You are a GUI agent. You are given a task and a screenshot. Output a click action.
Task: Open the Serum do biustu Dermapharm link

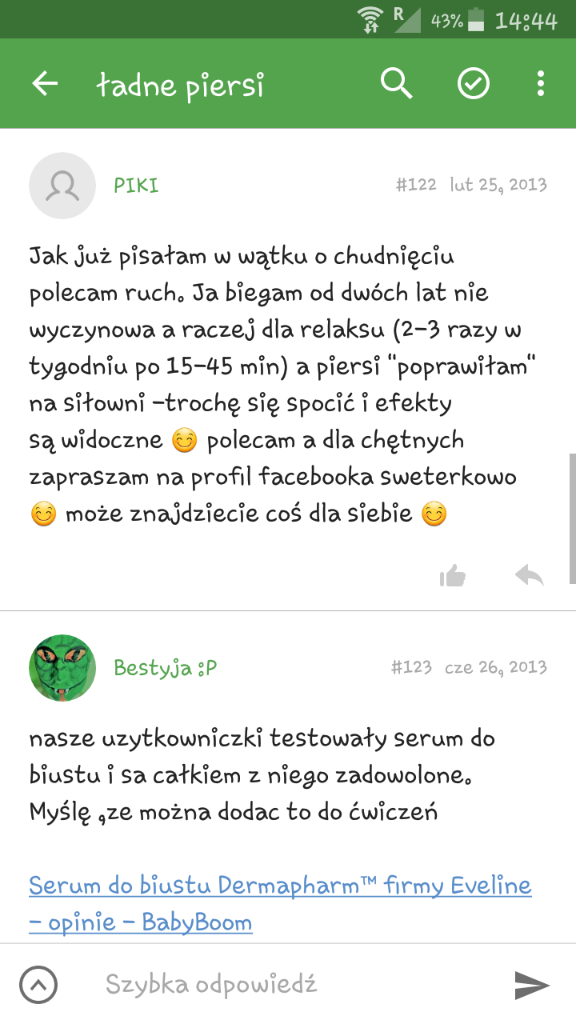(x=280, y=904)
